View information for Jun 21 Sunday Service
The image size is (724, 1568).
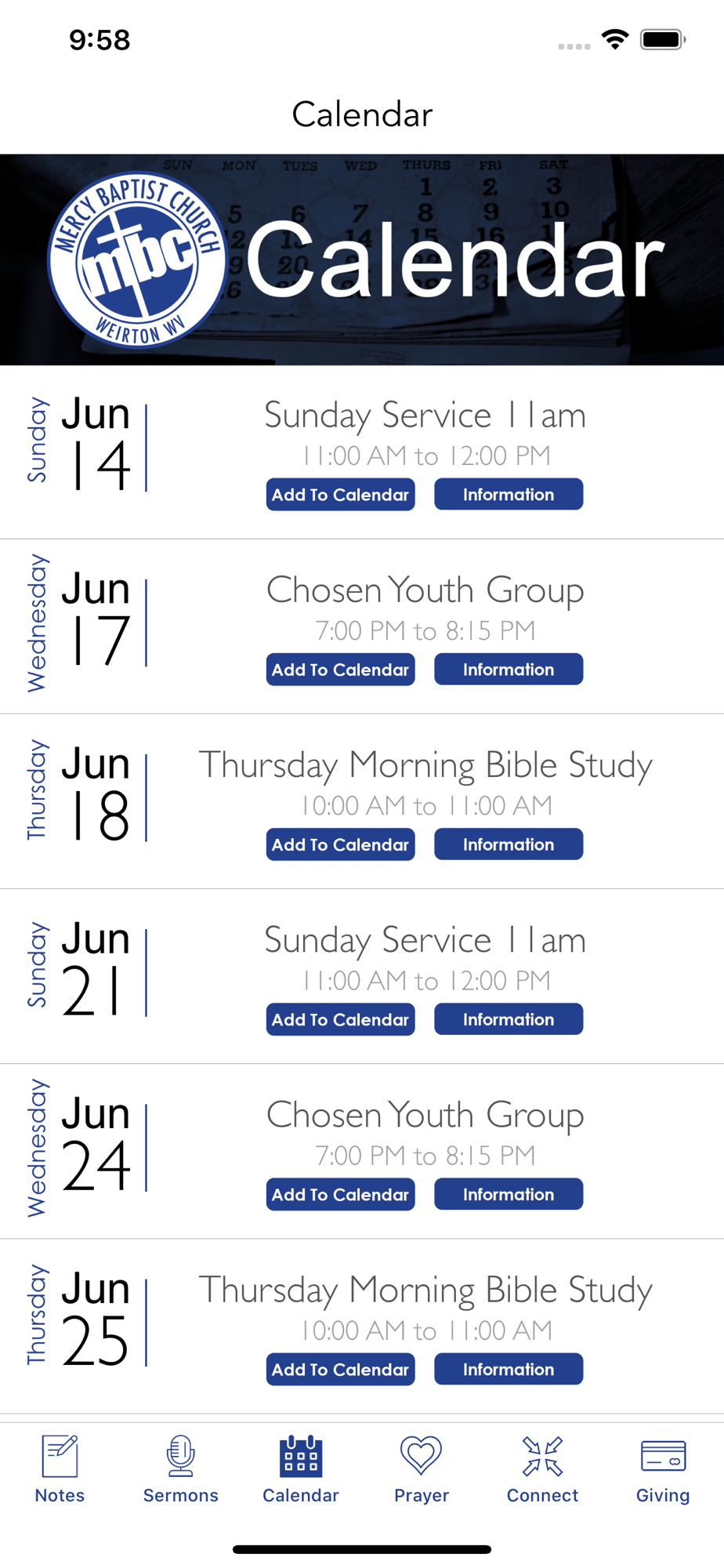point(509,1019)
